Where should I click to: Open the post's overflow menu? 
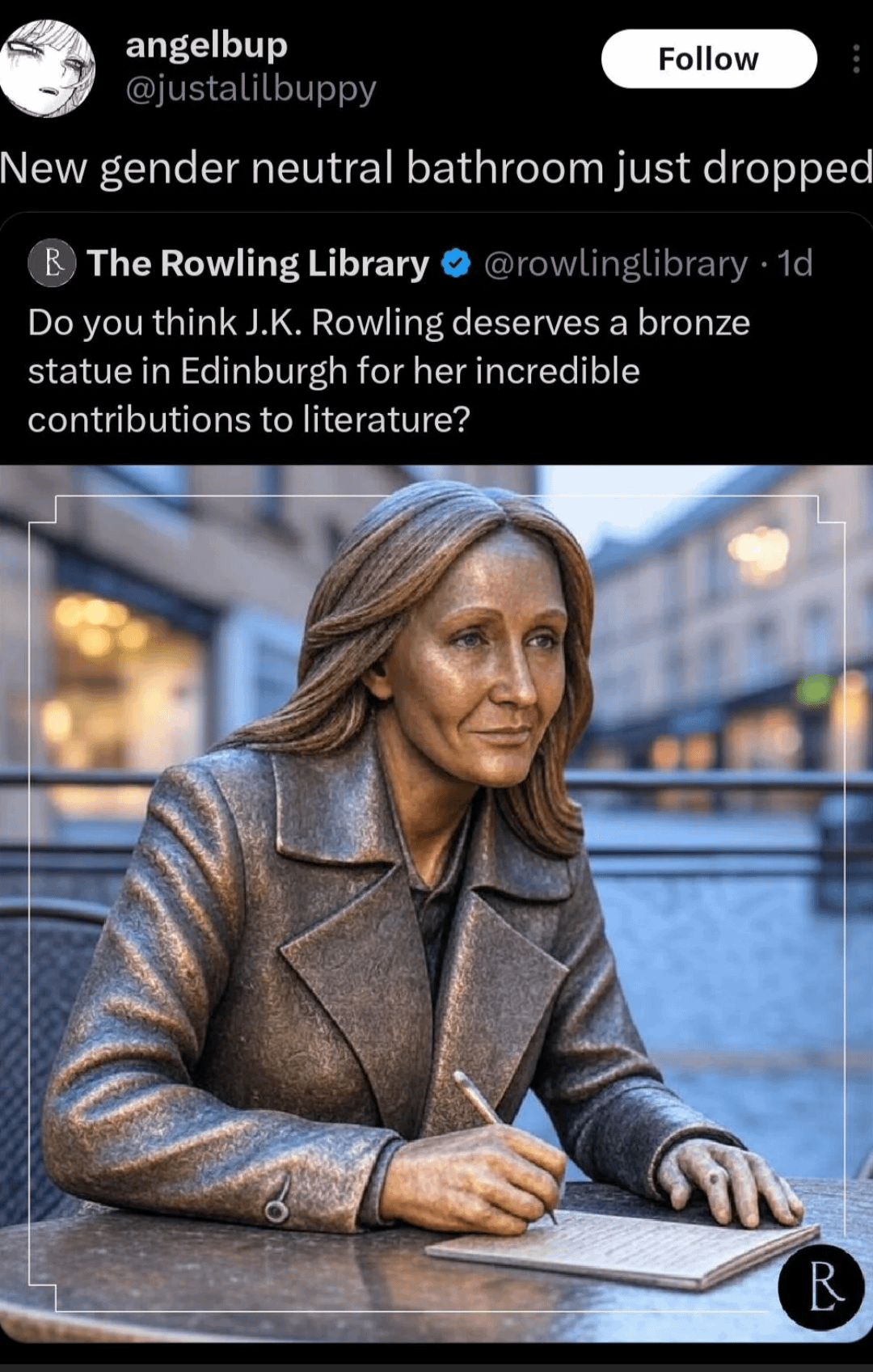pyautogui.click(x=856, y=59)
